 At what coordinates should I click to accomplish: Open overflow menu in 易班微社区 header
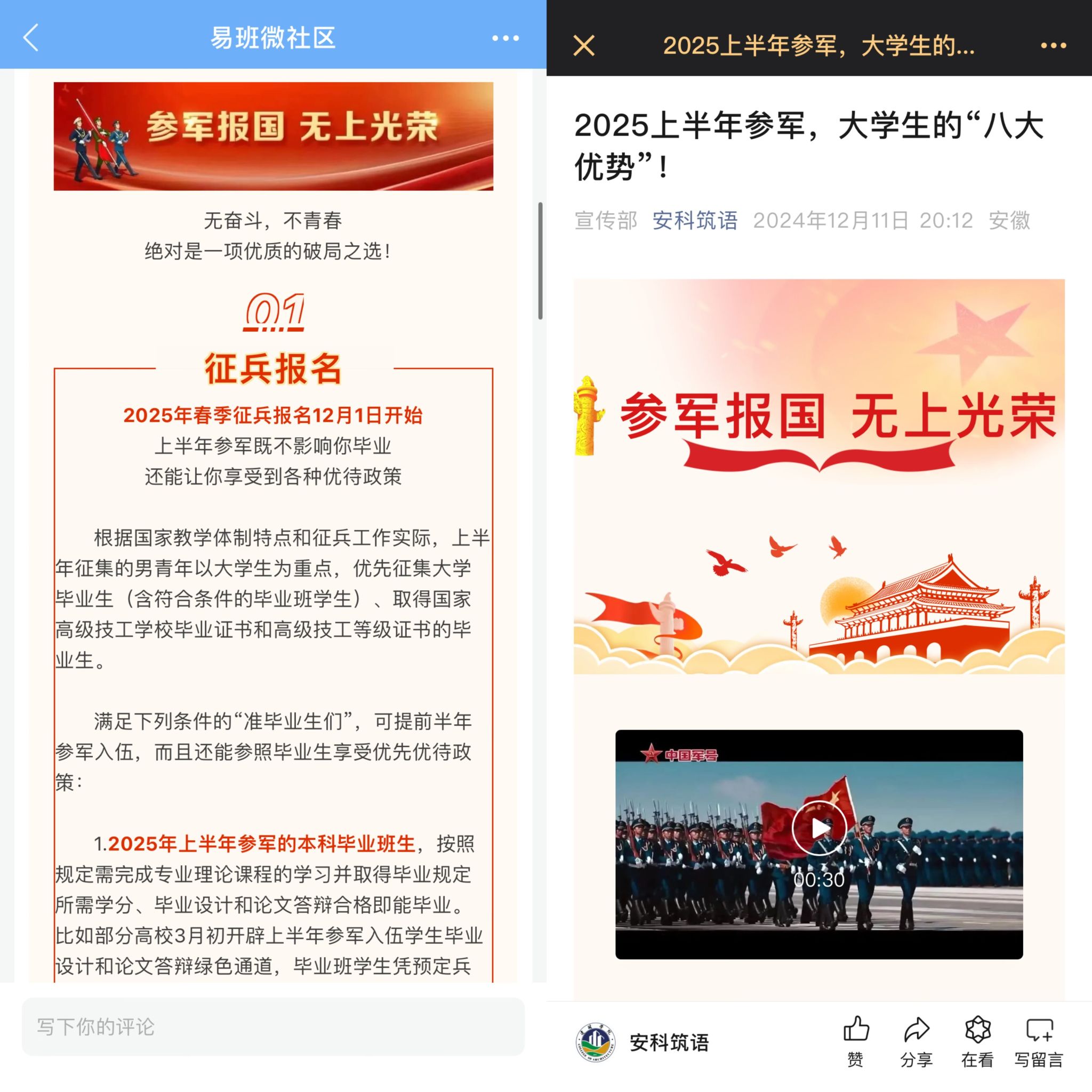pos(505,38)
